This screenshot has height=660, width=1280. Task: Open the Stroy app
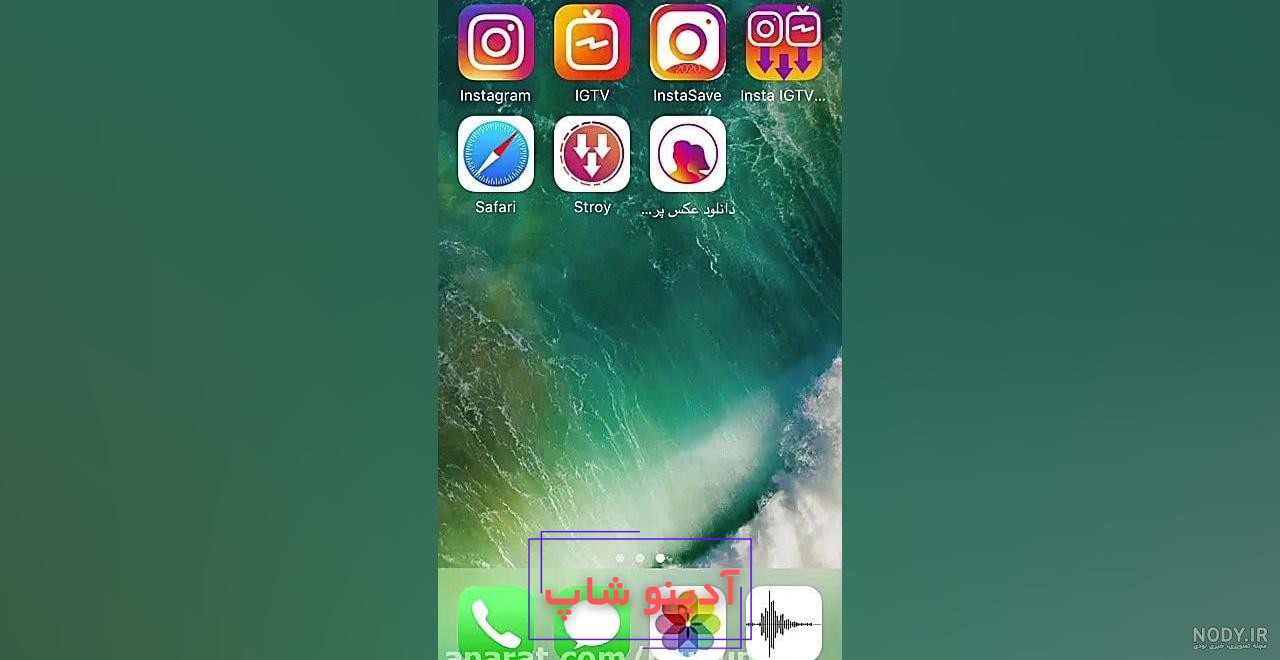pos(591,154)
